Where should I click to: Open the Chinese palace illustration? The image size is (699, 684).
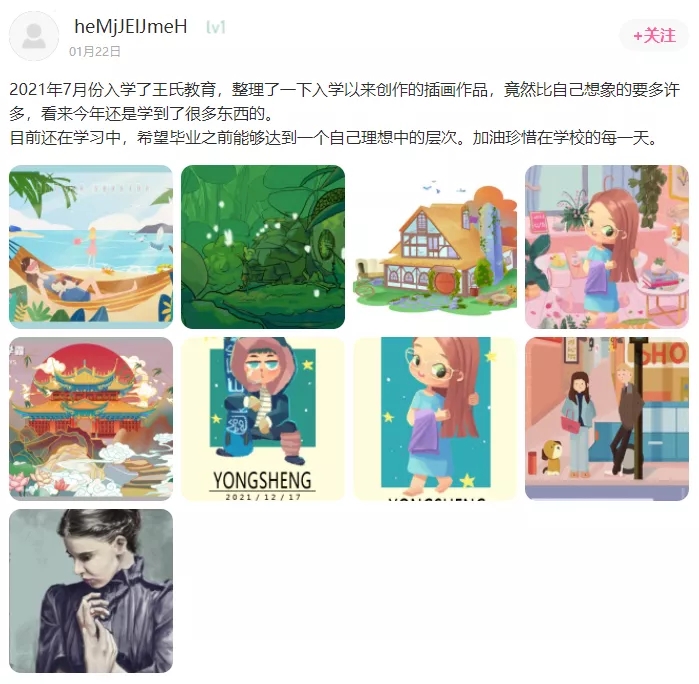pos(91,419)
